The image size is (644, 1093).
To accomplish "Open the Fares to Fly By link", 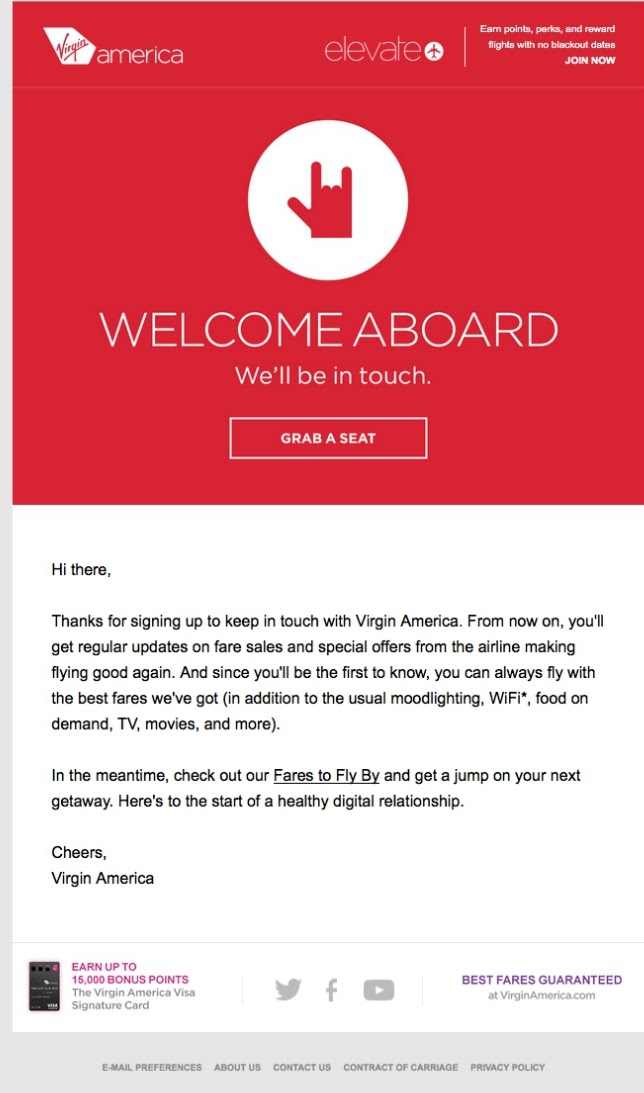I will [327, 776].
